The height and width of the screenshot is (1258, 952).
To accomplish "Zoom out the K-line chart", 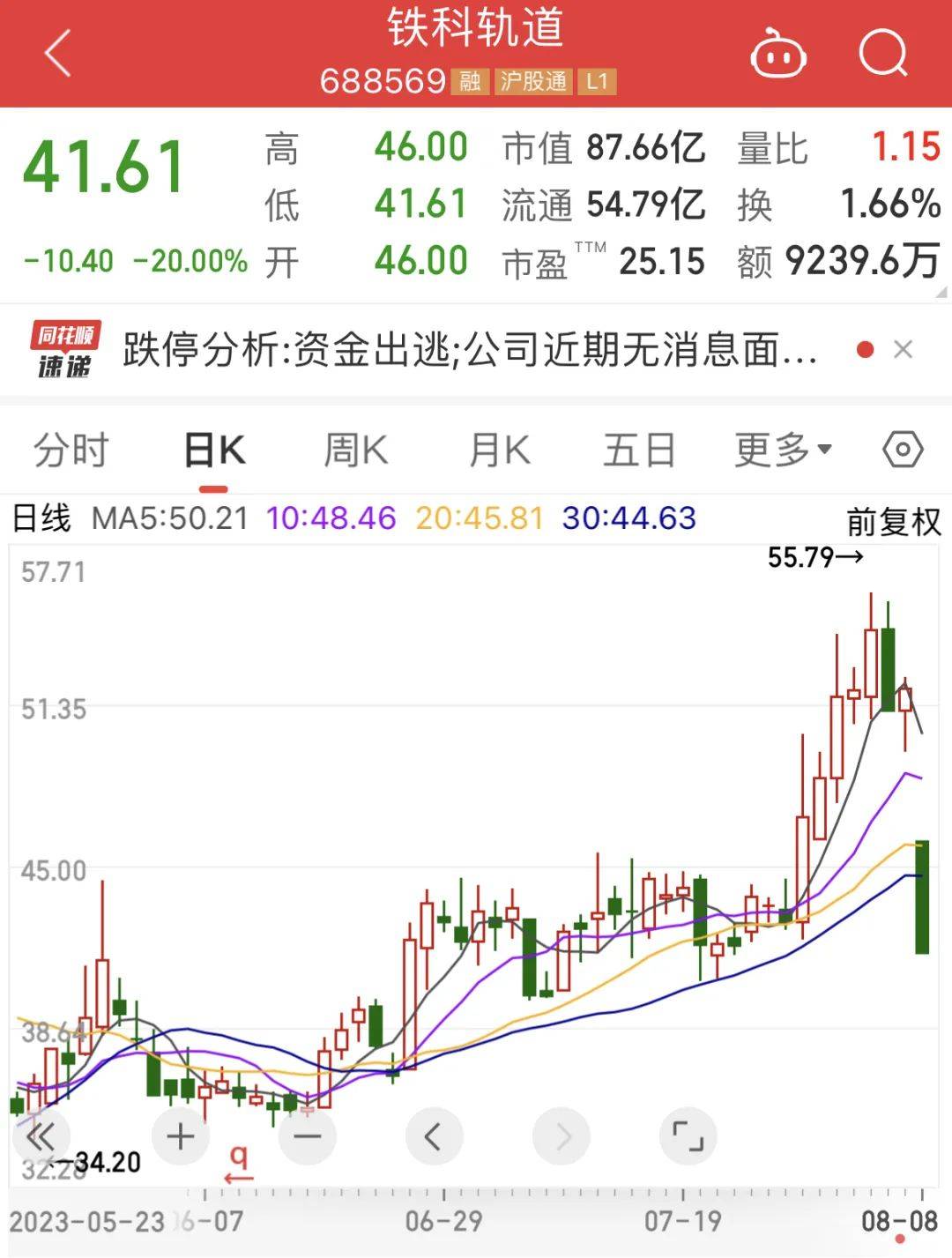I will [307, 1136].
